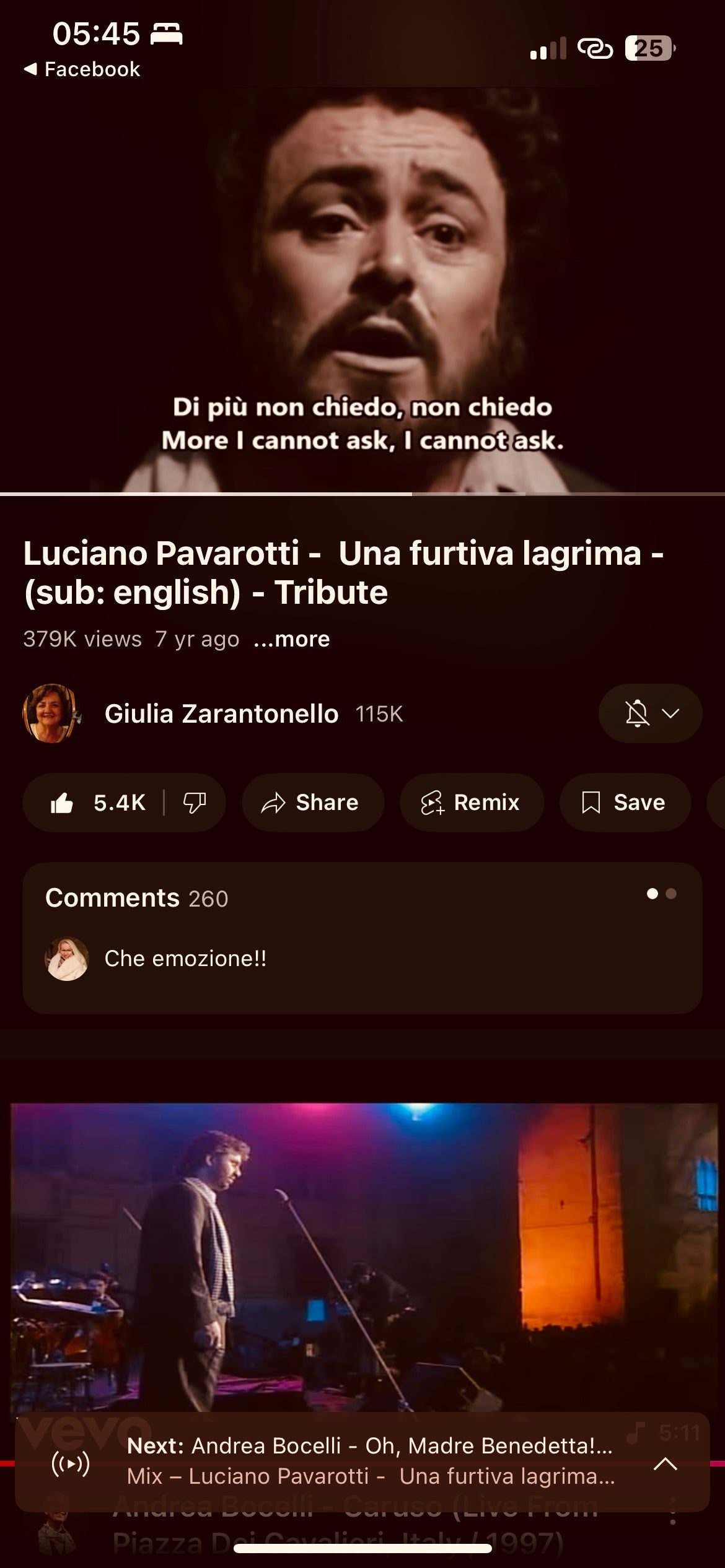
Task: Expand the Next up mix queue
Action: click(x=666, y=1464)
